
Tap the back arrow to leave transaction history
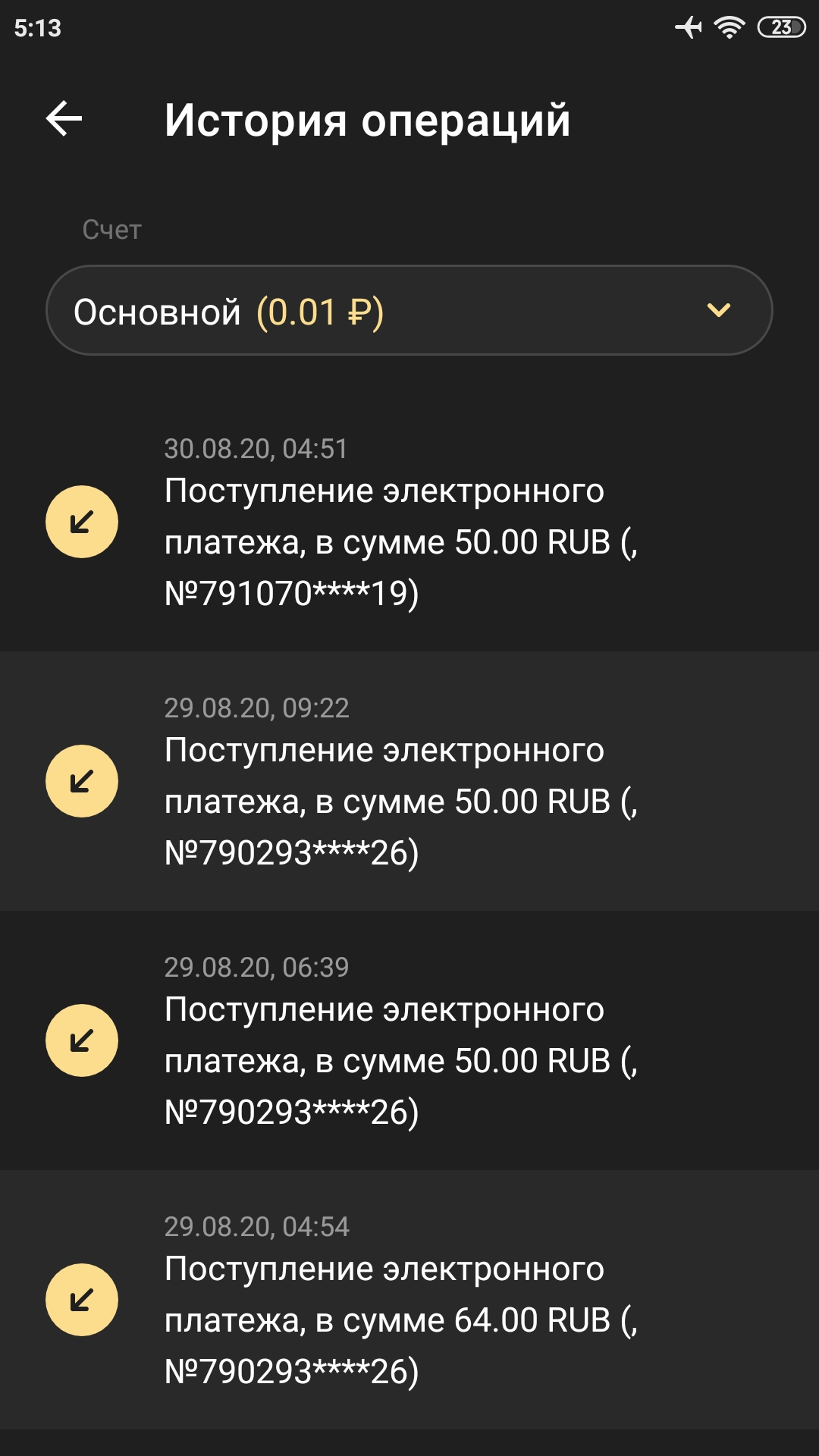tap(64, 118)
